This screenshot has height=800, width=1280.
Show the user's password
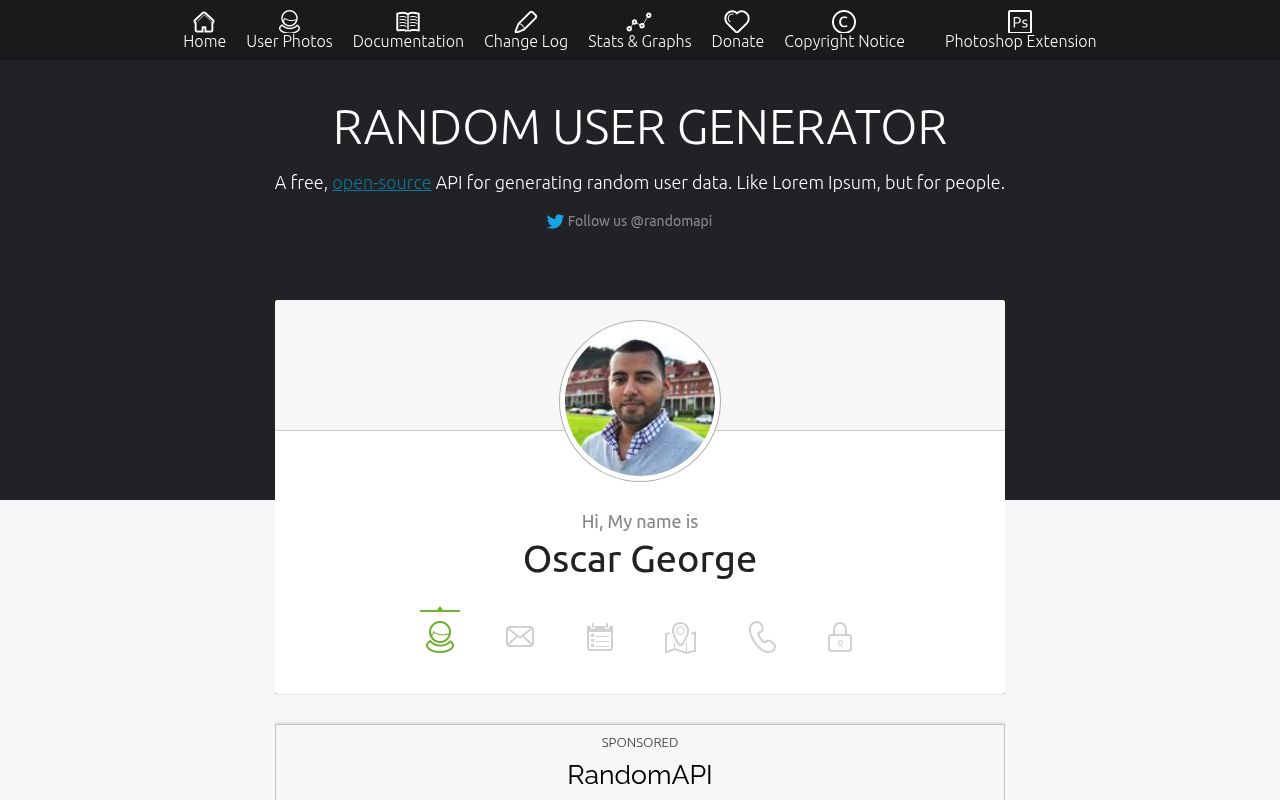click(x=840, y=637)
